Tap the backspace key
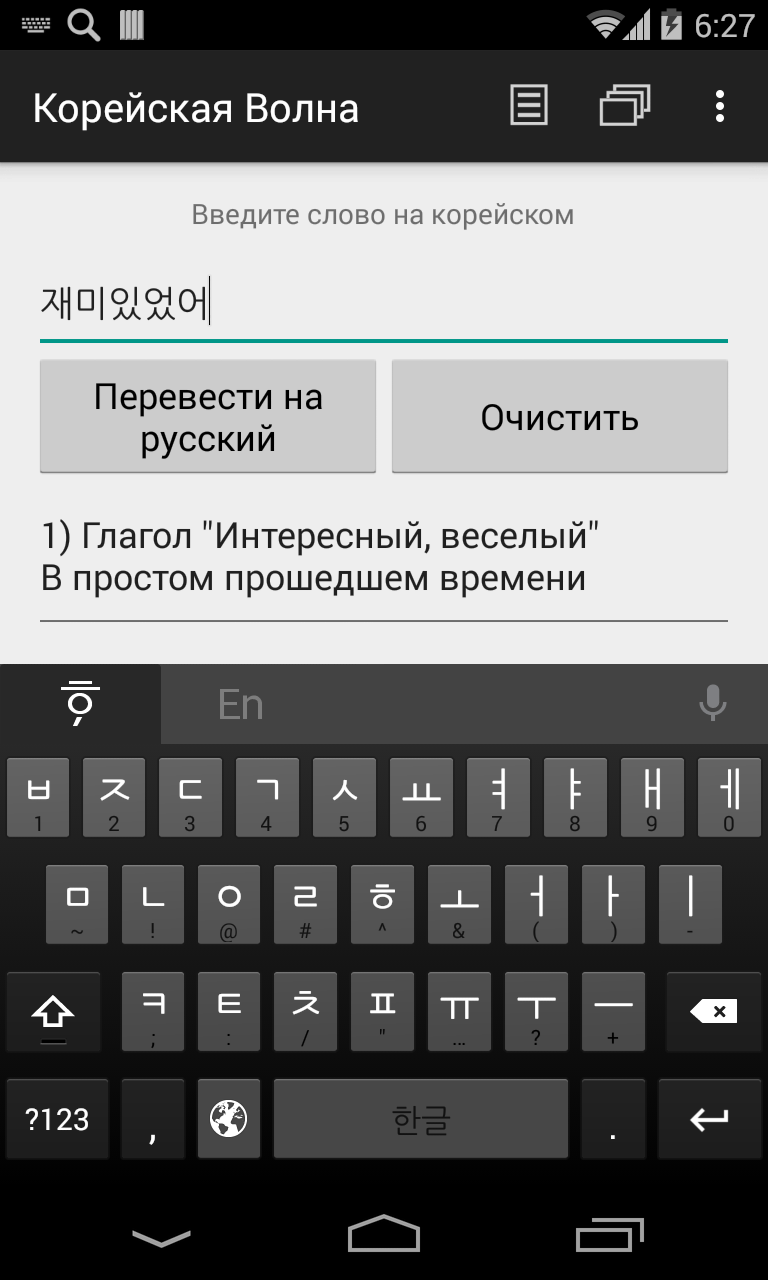This screenshot has width=768, height=1280. click(x=714, y=1012)
